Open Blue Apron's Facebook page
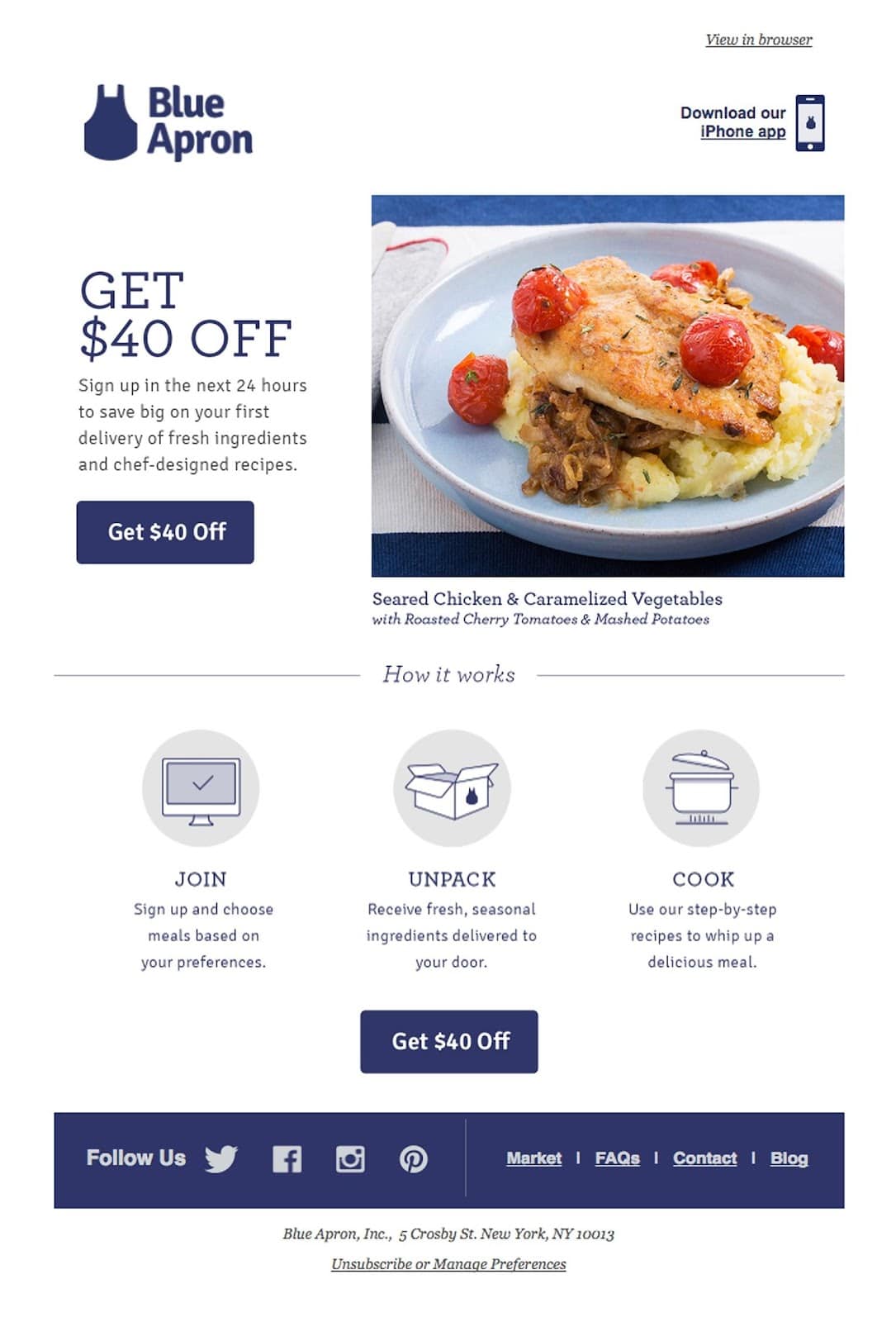This screenshot has height=1322, width=896. click(x=287, y=1158)
